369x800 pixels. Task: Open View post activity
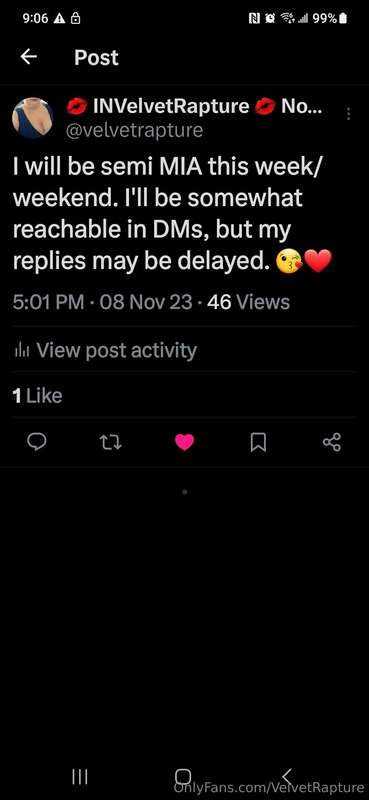(x=106, y=351)
